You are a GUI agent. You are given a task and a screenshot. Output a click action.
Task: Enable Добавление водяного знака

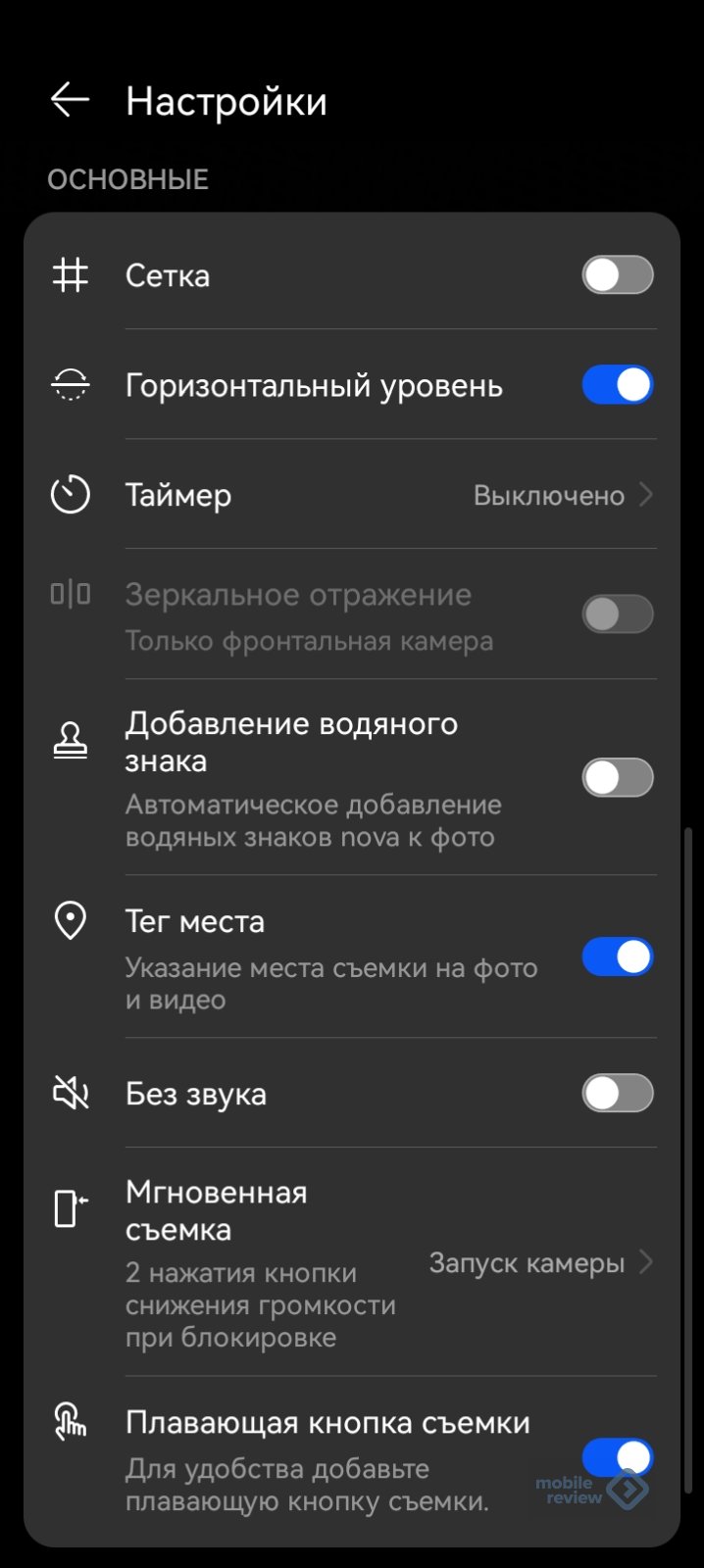click(x=618, y=778)
